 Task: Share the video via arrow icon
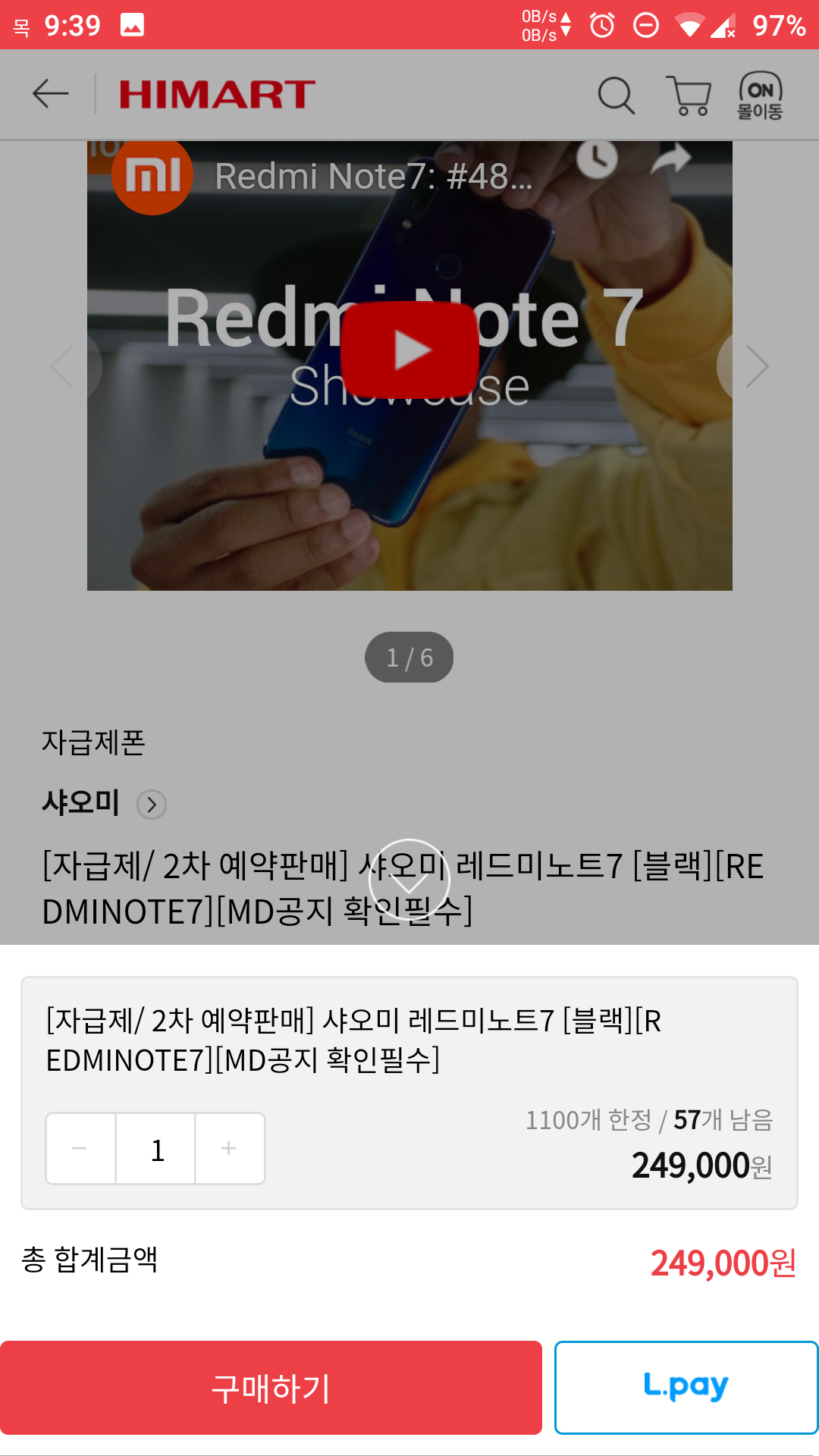click(x=671, y=158)
